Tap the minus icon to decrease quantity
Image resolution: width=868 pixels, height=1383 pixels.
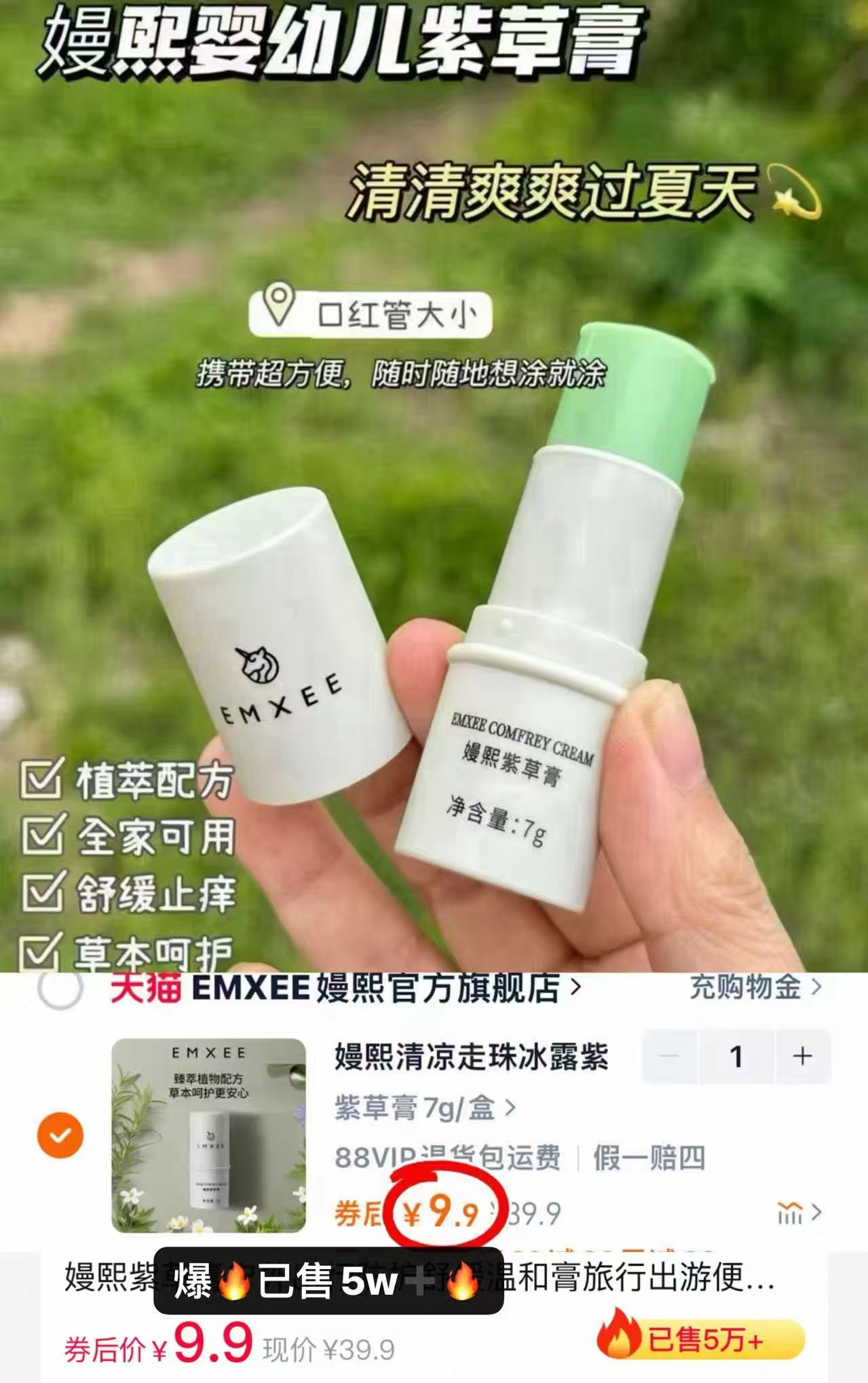667,1056
